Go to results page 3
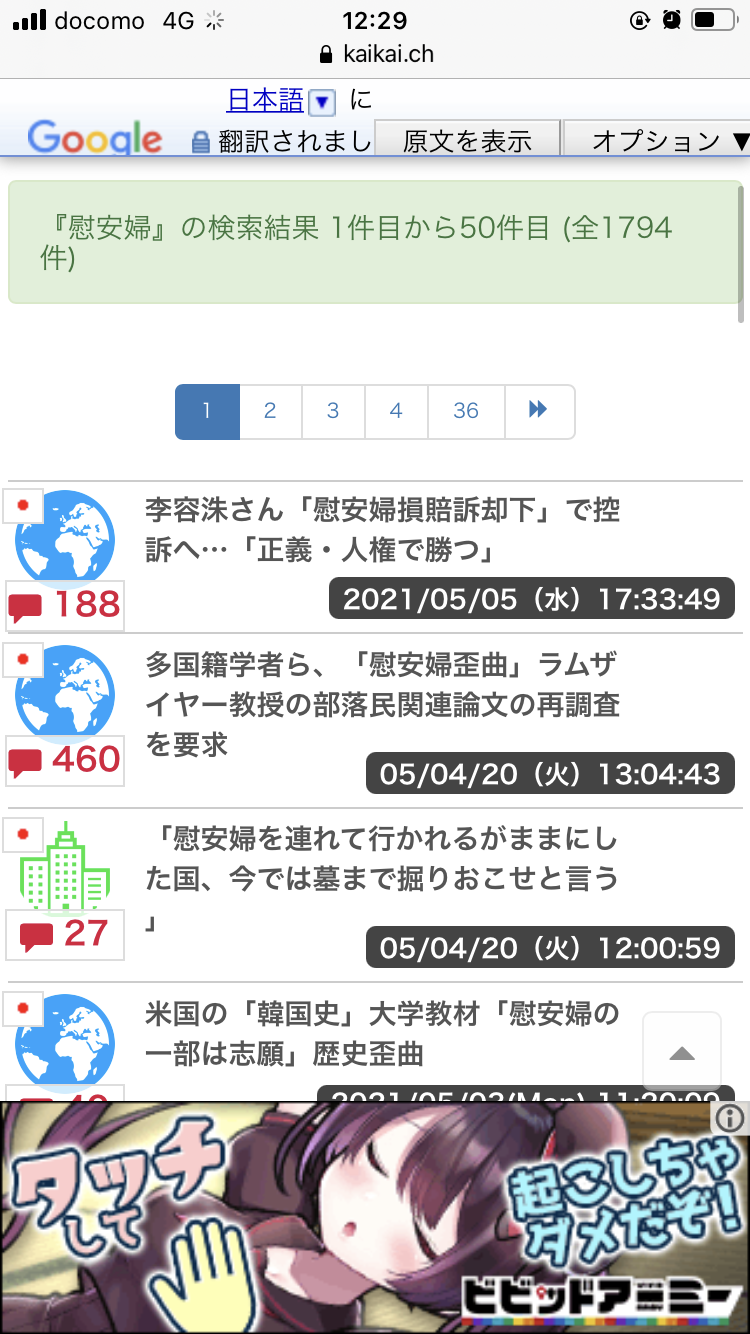This screenshot has height=1334, width=750. point(333,411)
